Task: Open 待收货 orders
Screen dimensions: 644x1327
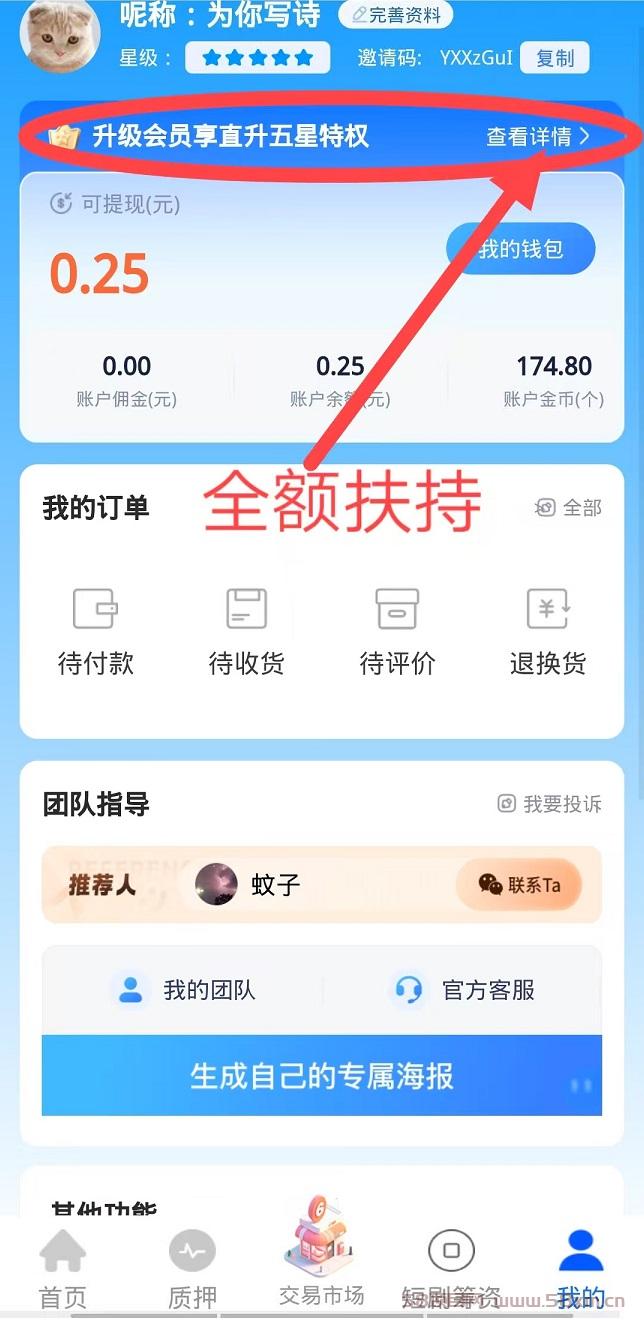Action: click(x=246, y=632)
